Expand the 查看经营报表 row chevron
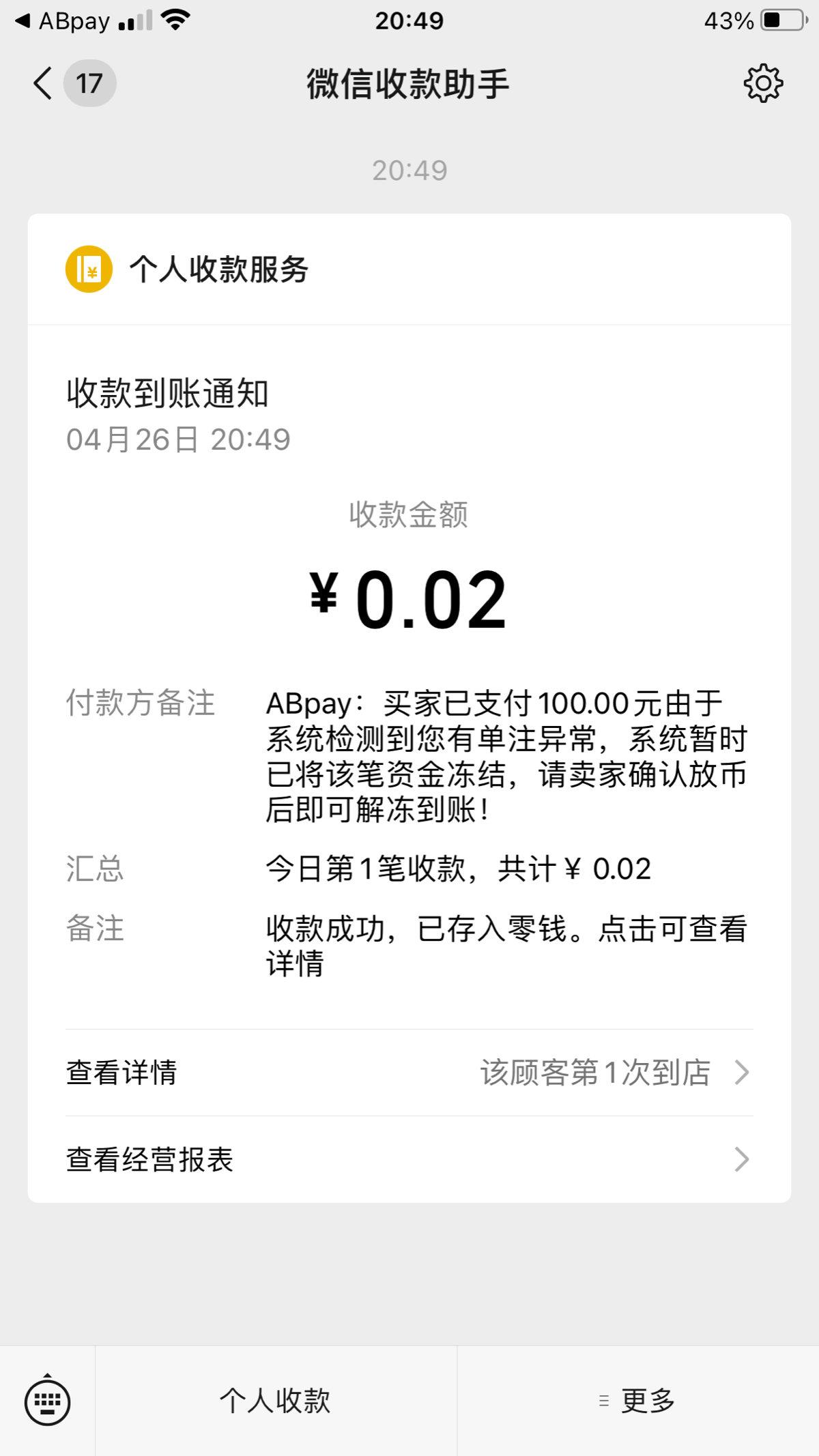 click(x=742, y=1159)
